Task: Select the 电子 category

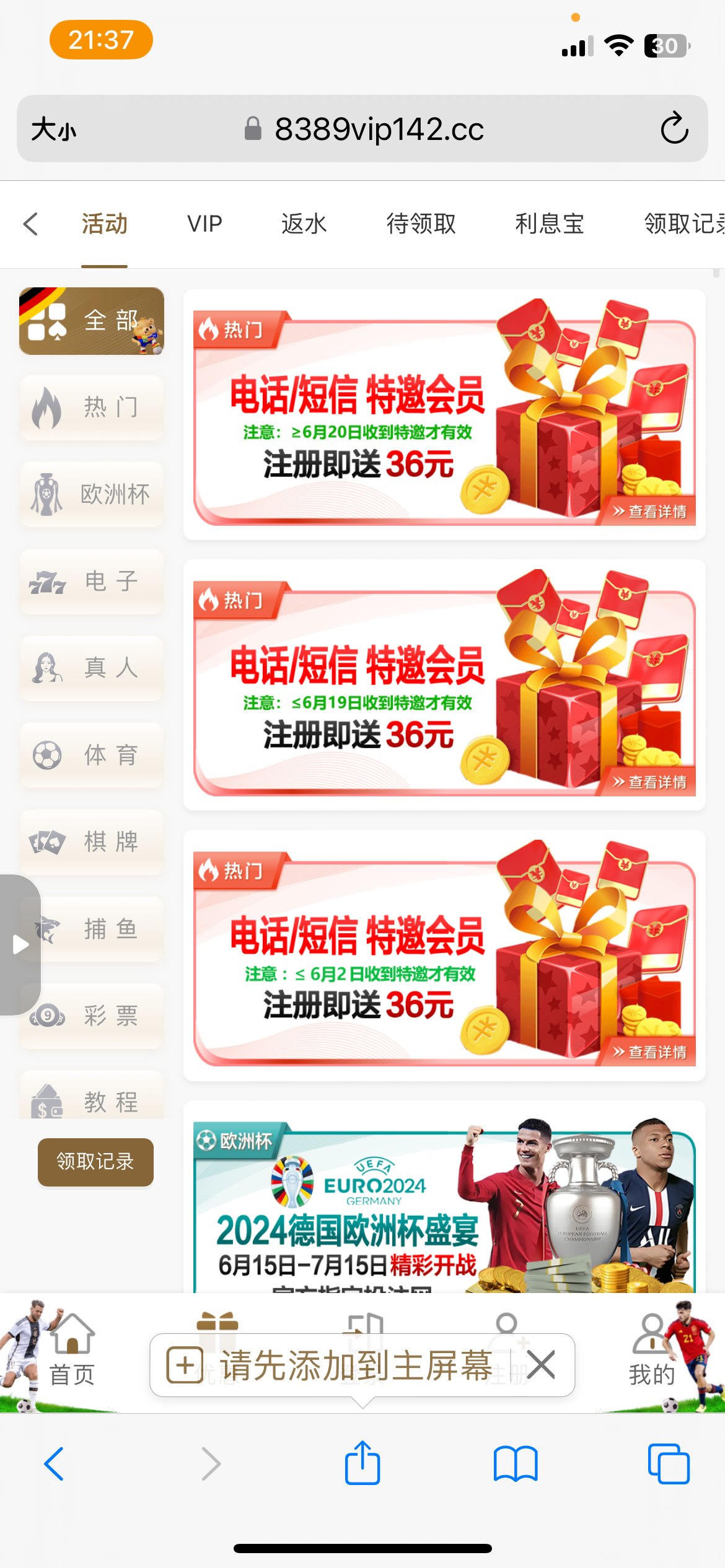Action: coord(92,581)
